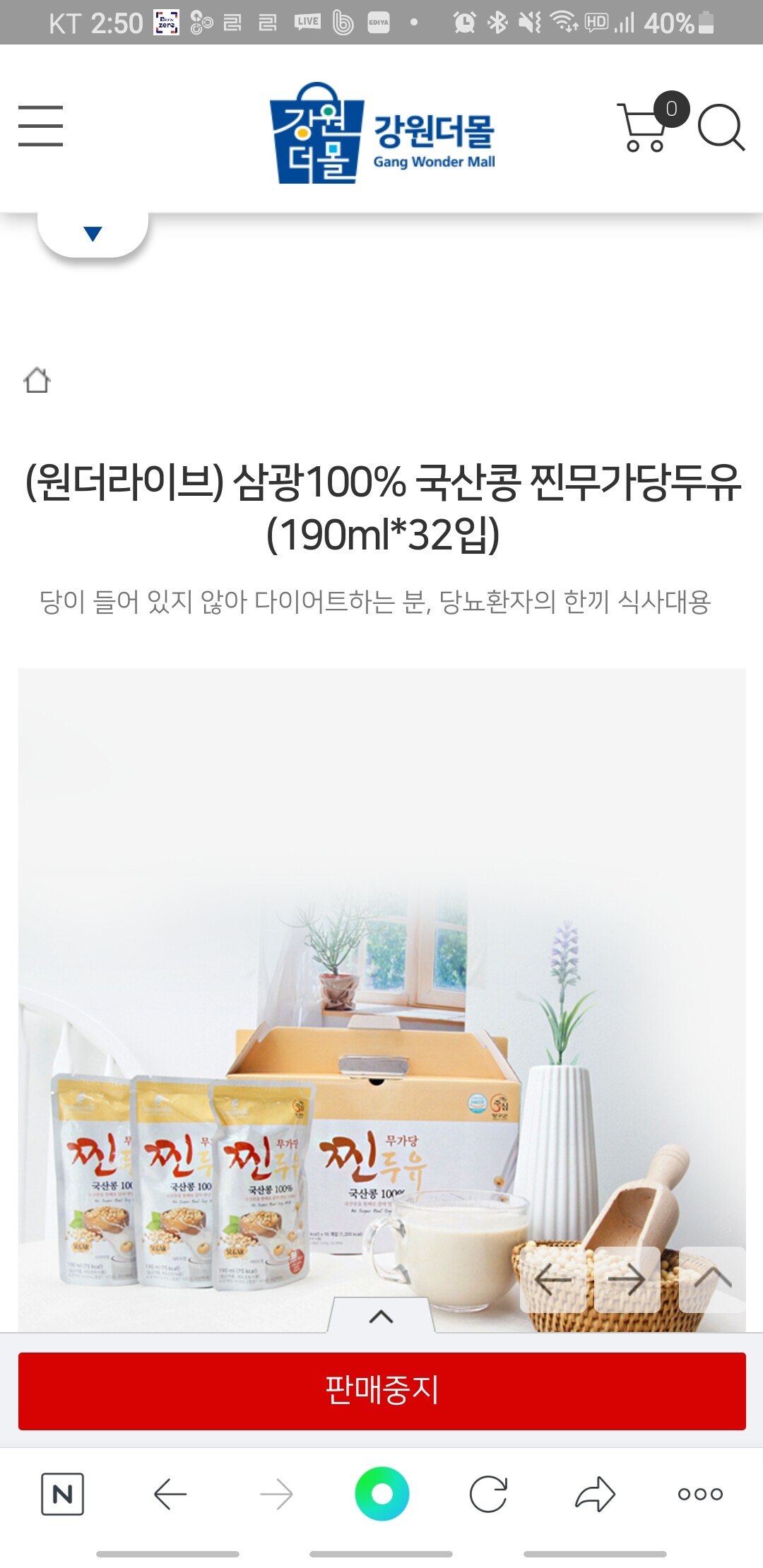This screenshot has width=763, height=1568.
Task: Tap the green circle button in the toolbar
Action: click(381, 1494)
